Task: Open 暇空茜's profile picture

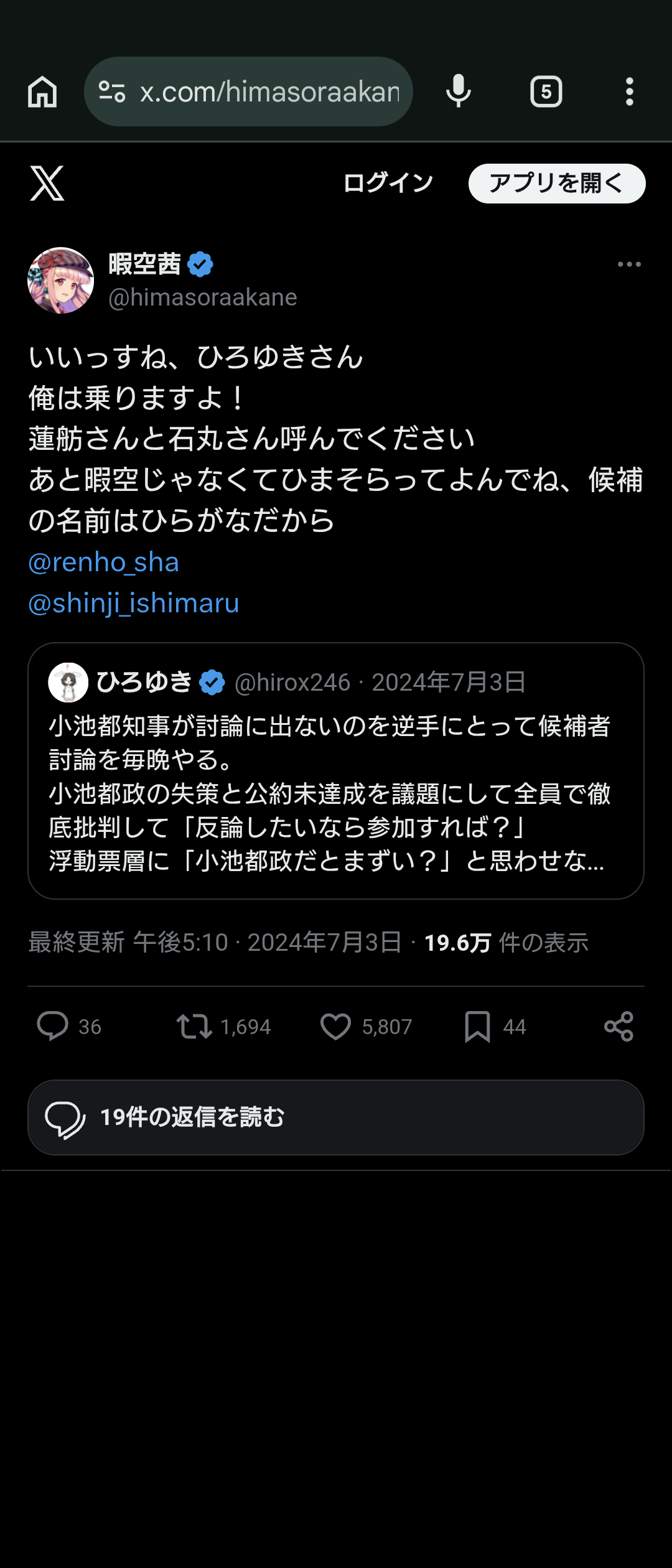Action: pyautogui.click(x=61, y=281)
